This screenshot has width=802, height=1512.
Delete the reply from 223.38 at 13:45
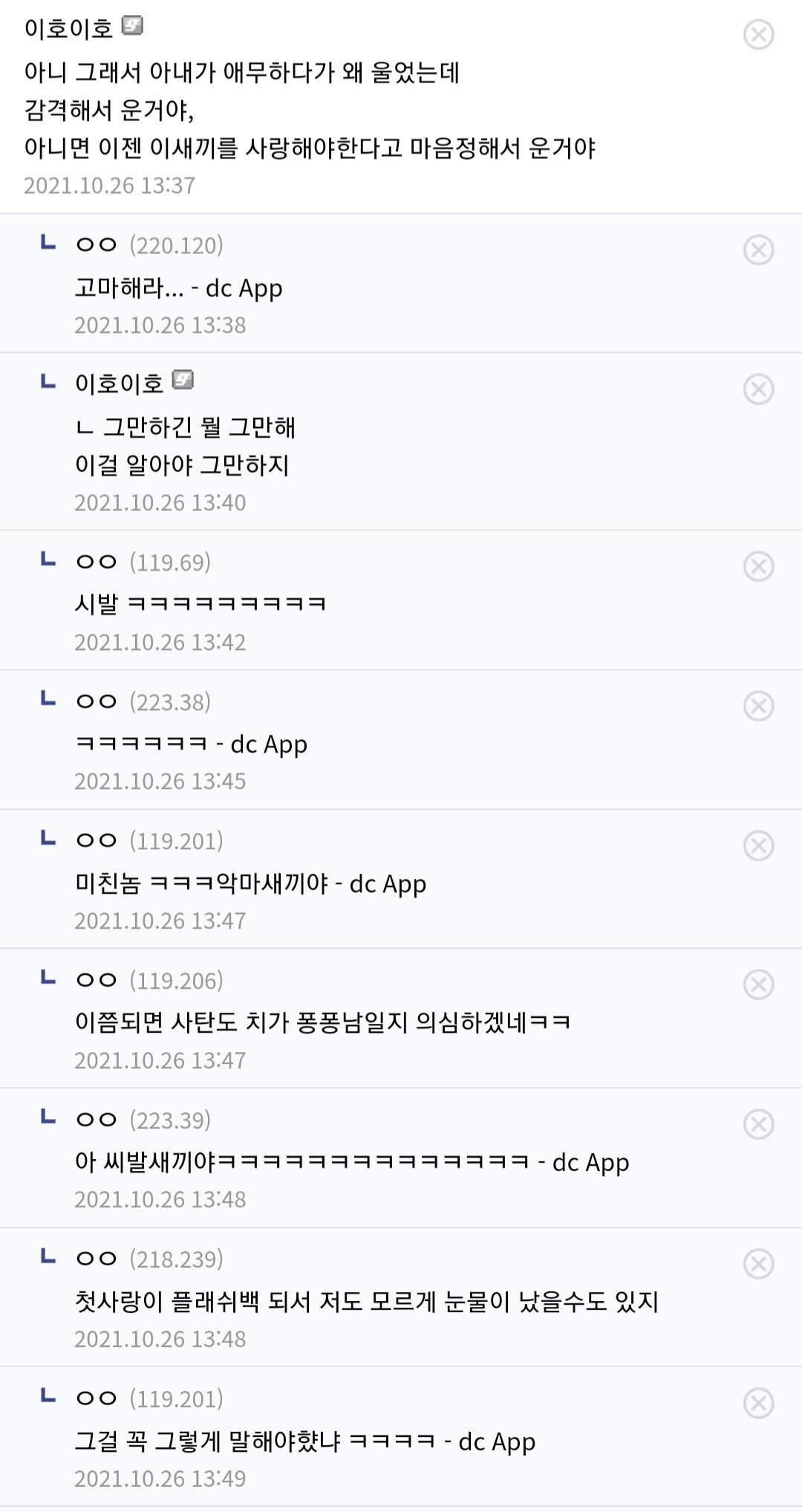(x=758, y=706)
